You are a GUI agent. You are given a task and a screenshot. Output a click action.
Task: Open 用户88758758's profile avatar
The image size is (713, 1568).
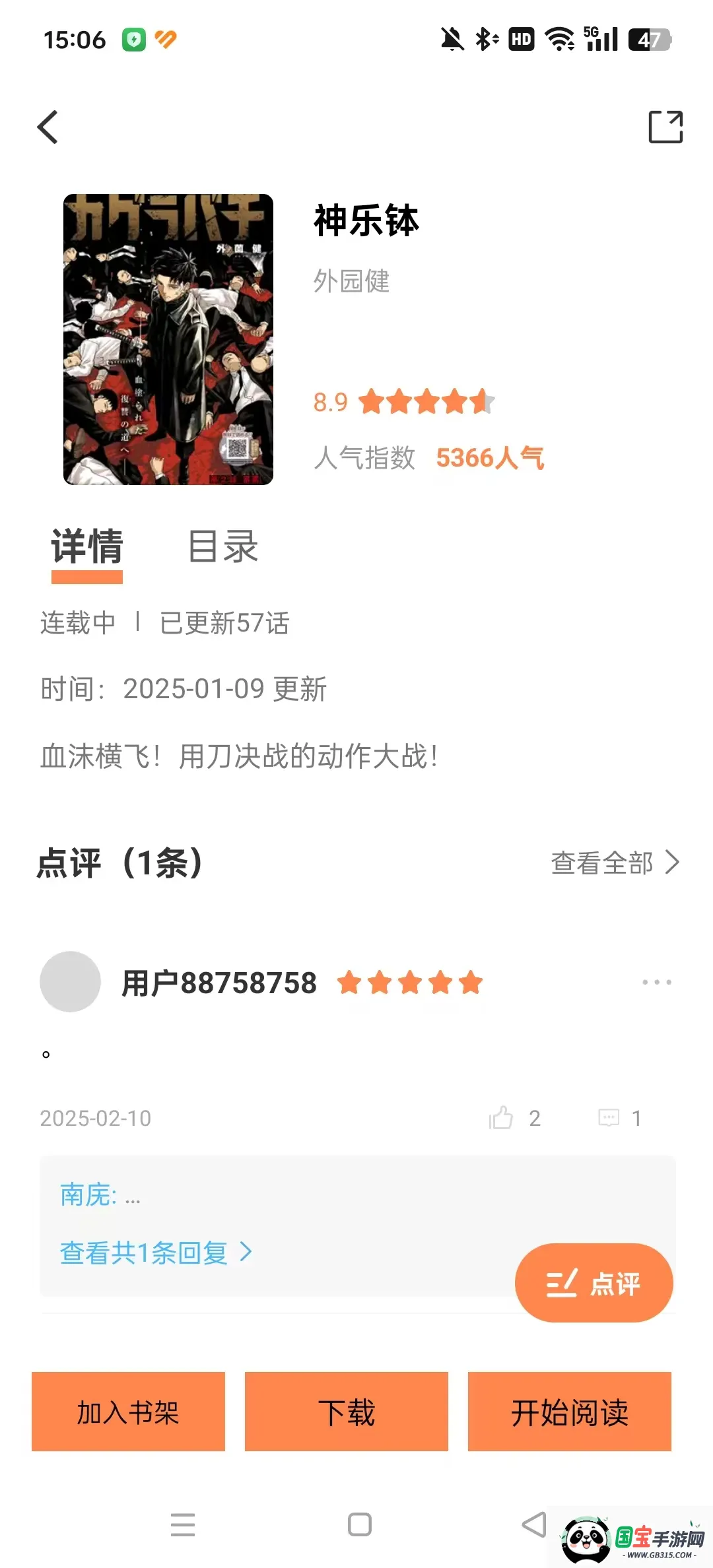70,981
